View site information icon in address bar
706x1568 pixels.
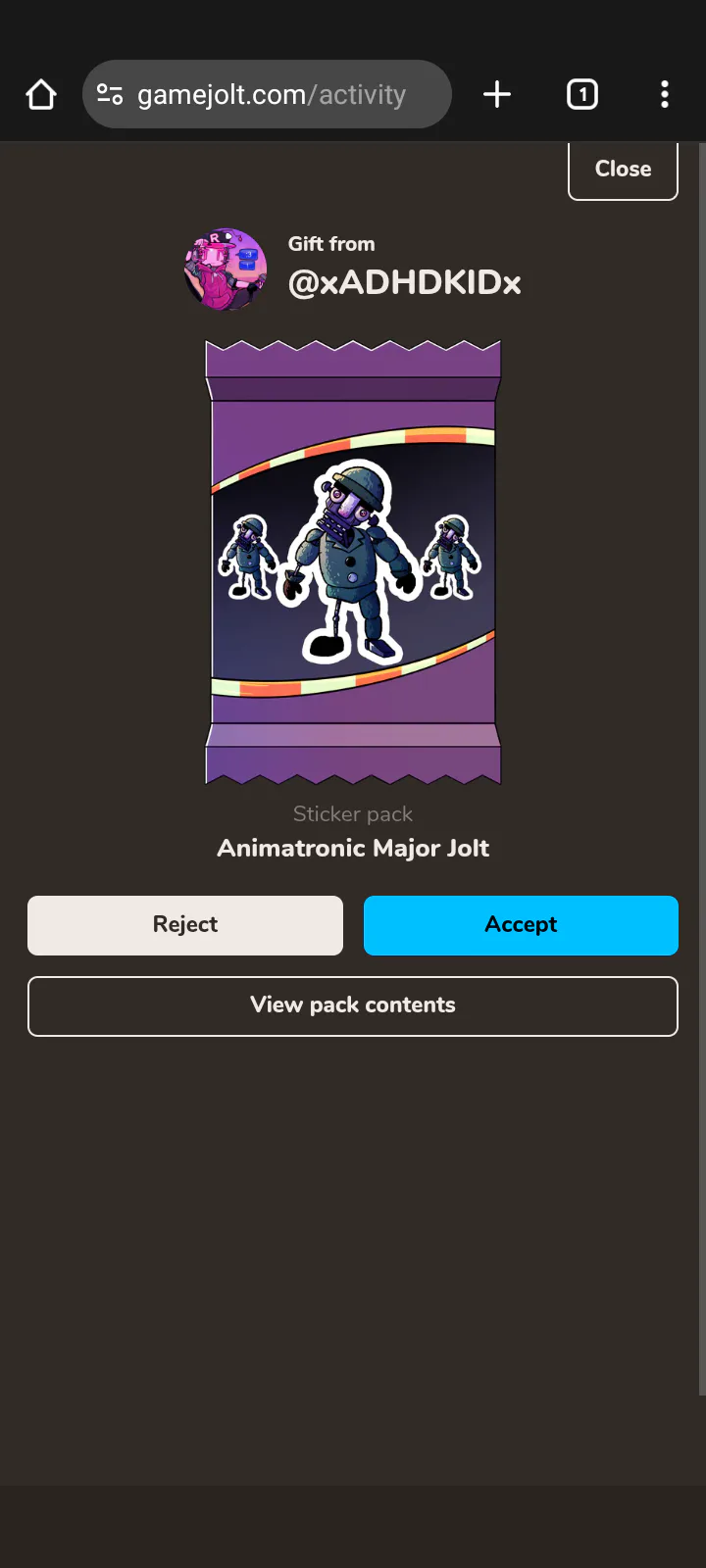110,95
